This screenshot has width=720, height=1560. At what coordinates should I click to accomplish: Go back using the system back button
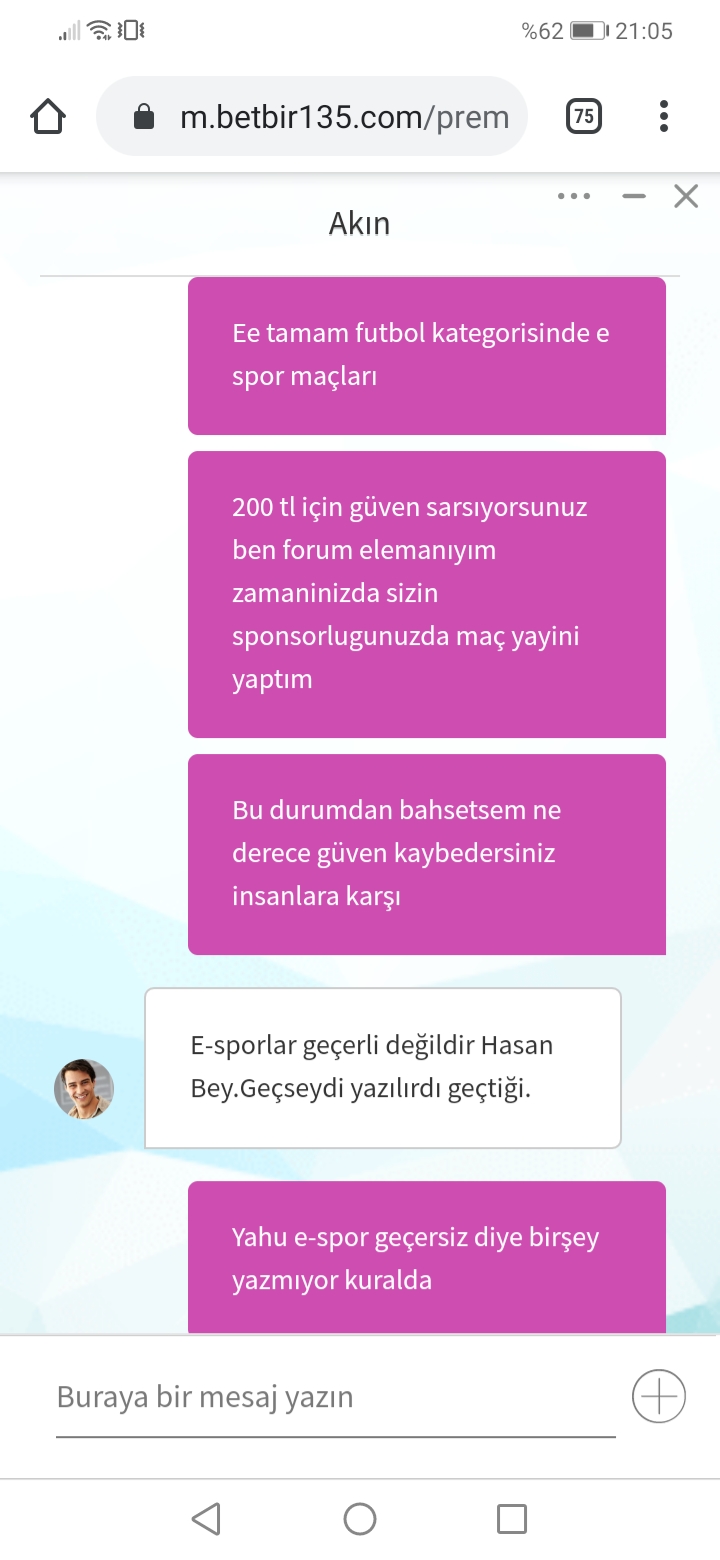pos(206,1519)
